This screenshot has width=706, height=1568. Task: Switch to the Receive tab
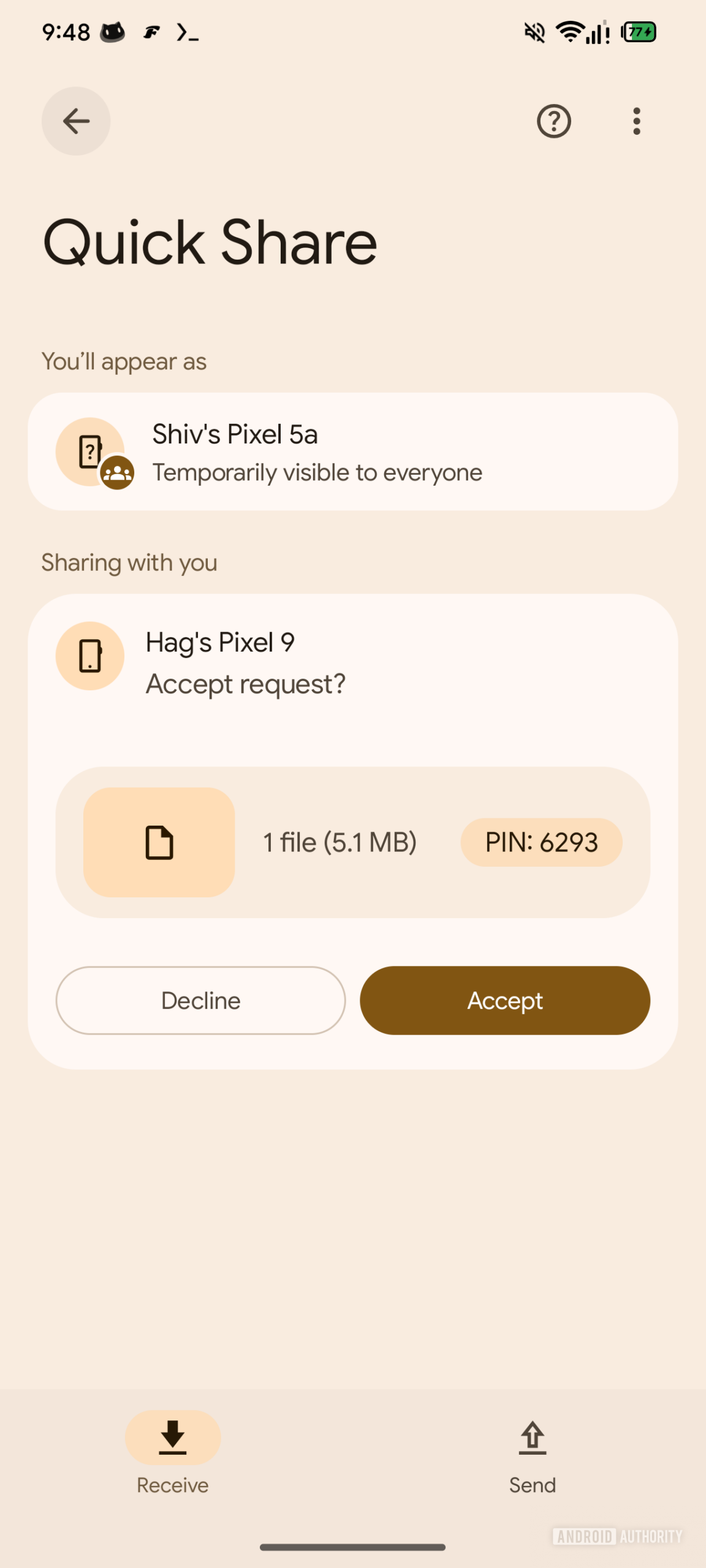coord(172,1458)
